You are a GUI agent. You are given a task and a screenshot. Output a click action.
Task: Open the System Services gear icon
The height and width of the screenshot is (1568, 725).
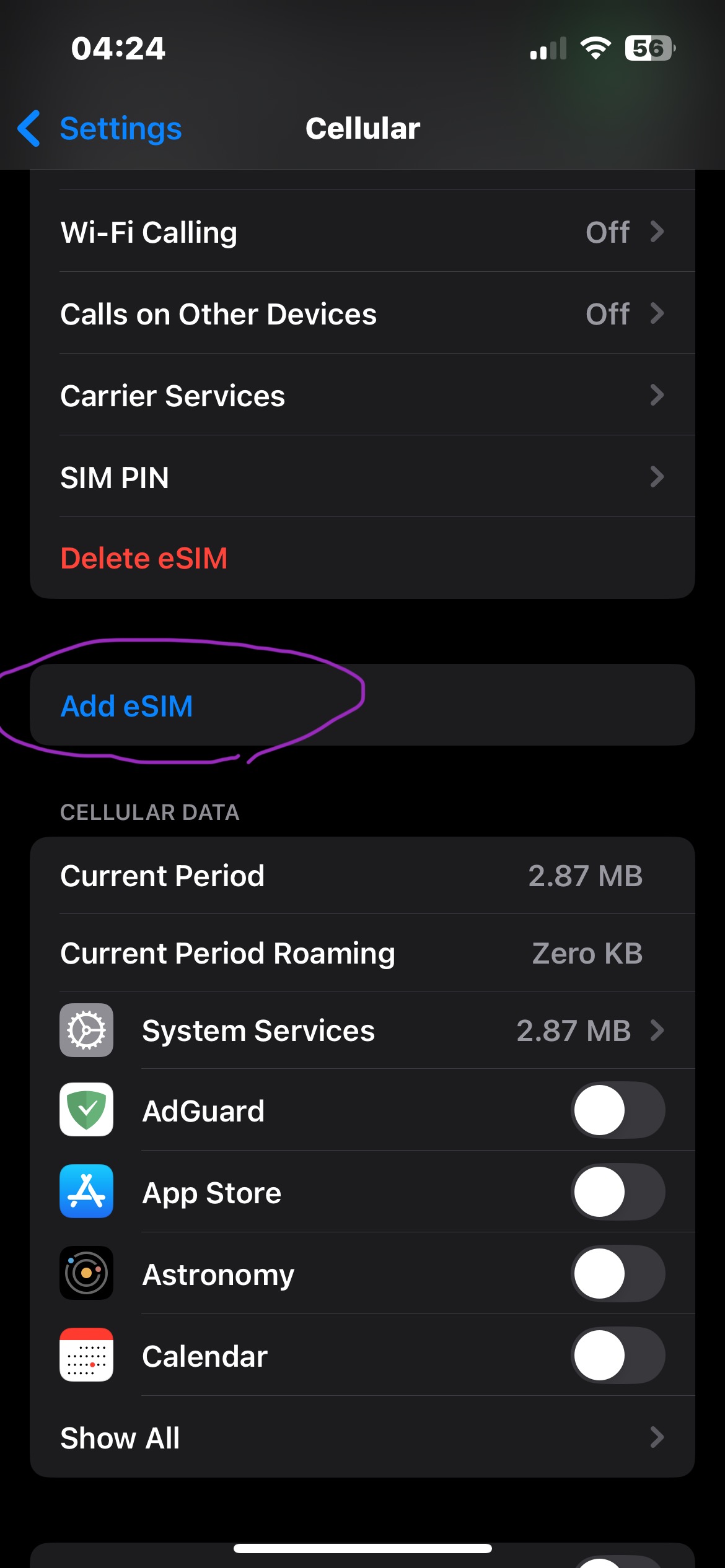86,1030
